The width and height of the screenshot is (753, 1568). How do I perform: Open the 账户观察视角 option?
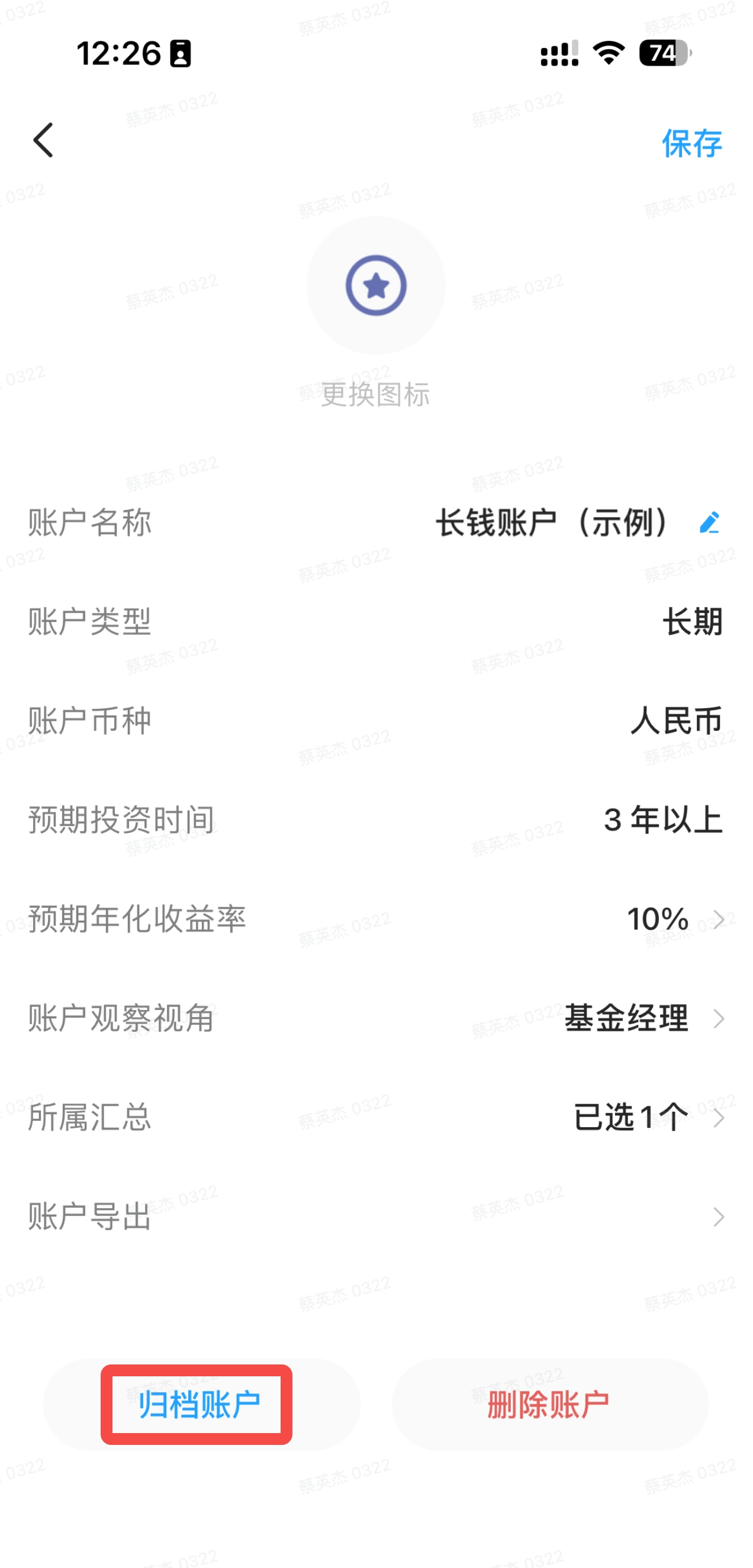[376, 1018]
